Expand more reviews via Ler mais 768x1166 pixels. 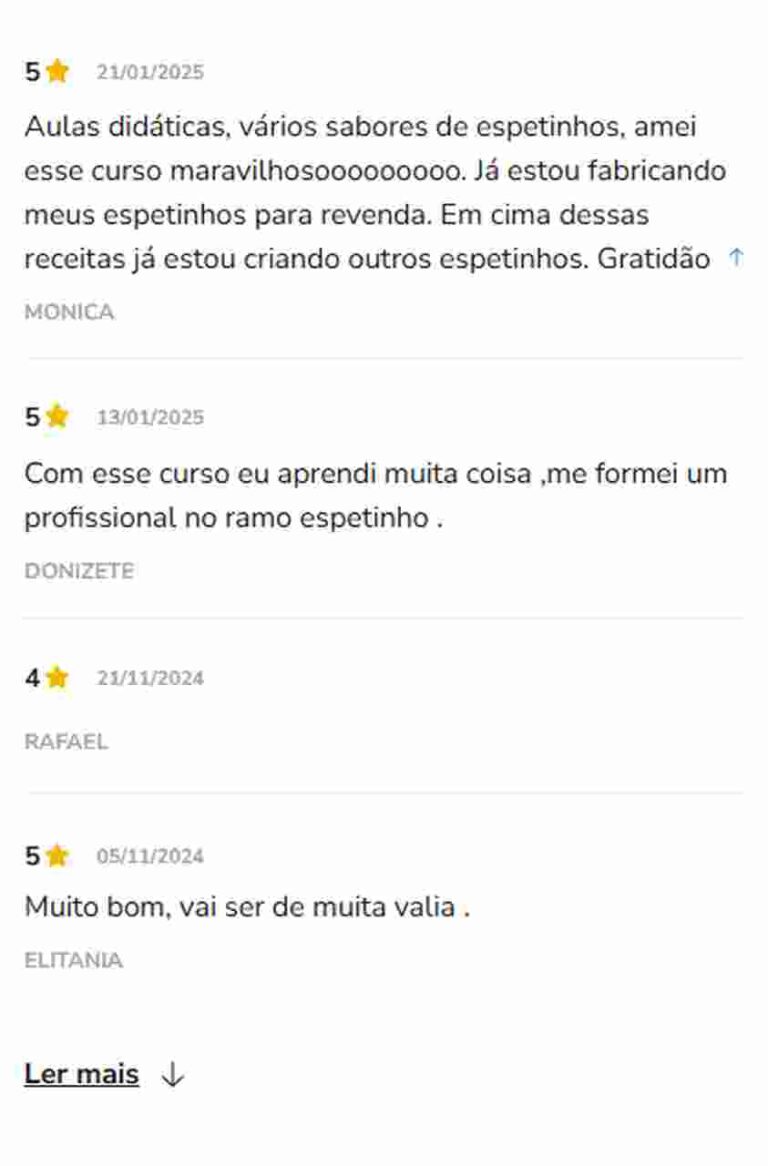80,1074
